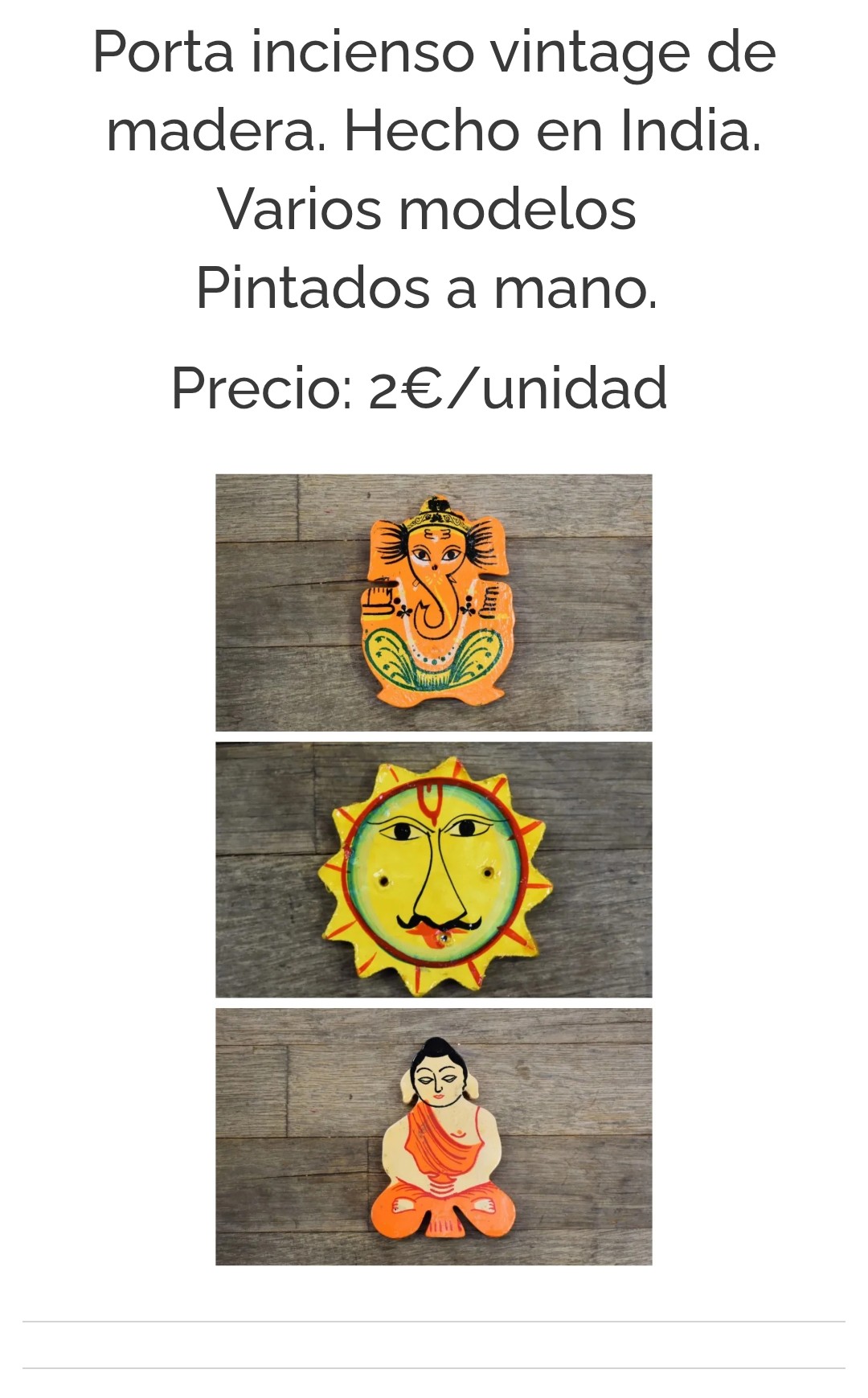View the yellow sun face holder photo

(x=434, y=870)
